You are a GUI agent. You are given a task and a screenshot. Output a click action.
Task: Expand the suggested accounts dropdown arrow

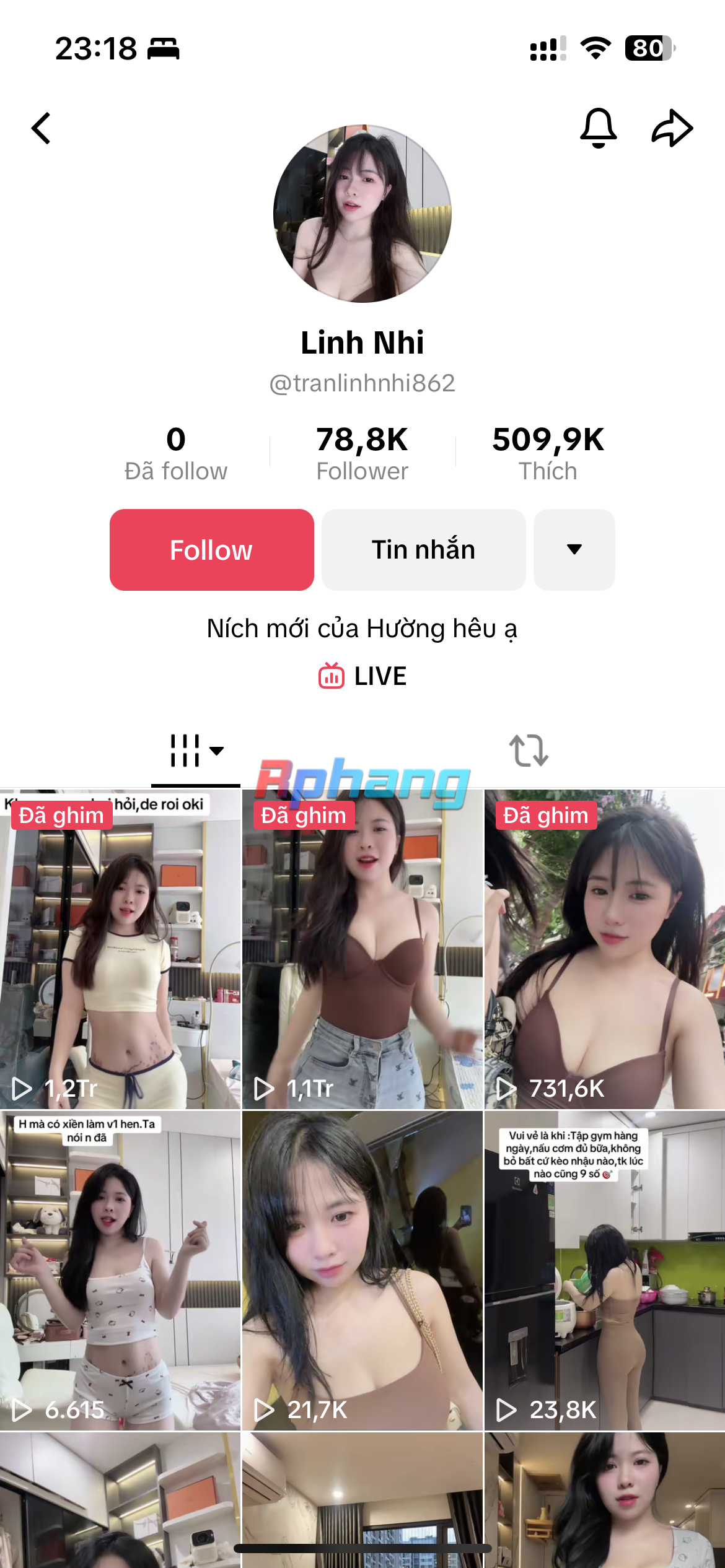pos(574,550)
